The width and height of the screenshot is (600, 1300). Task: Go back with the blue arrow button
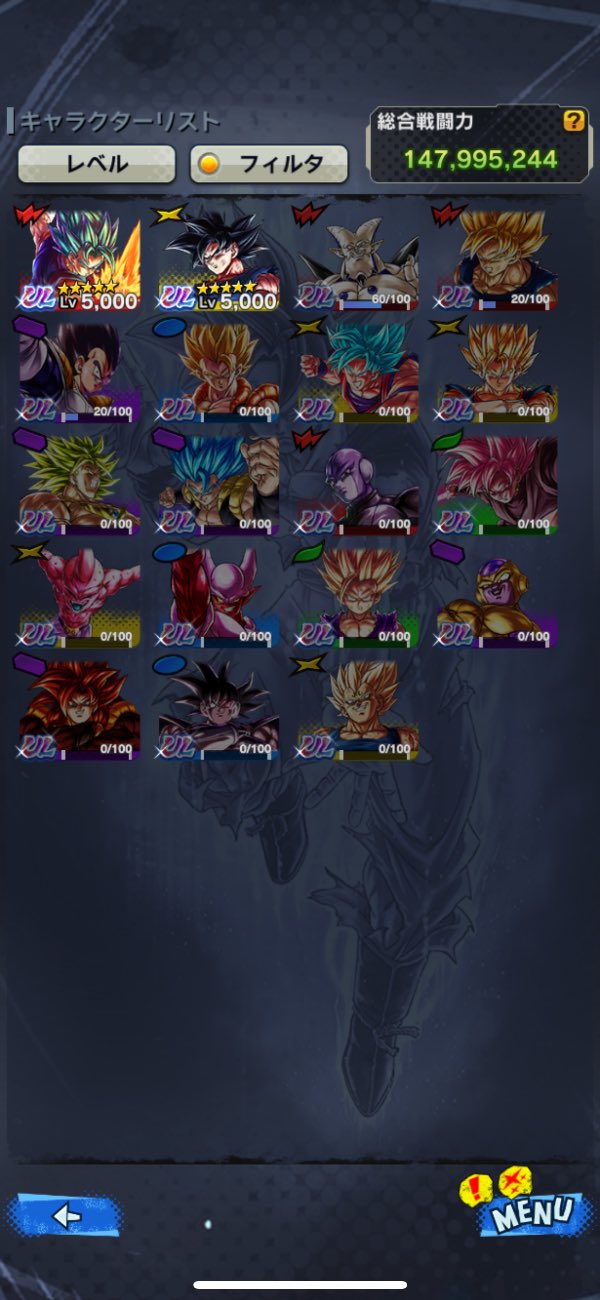(64, 1215)
